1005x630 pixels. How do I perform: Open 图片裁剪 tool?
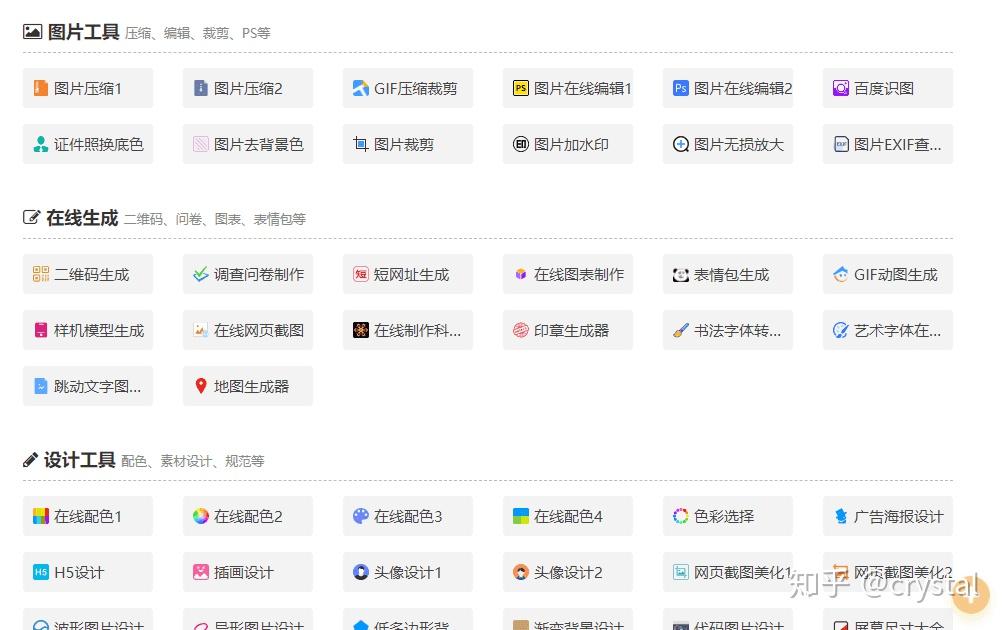[x=408, y=144]
